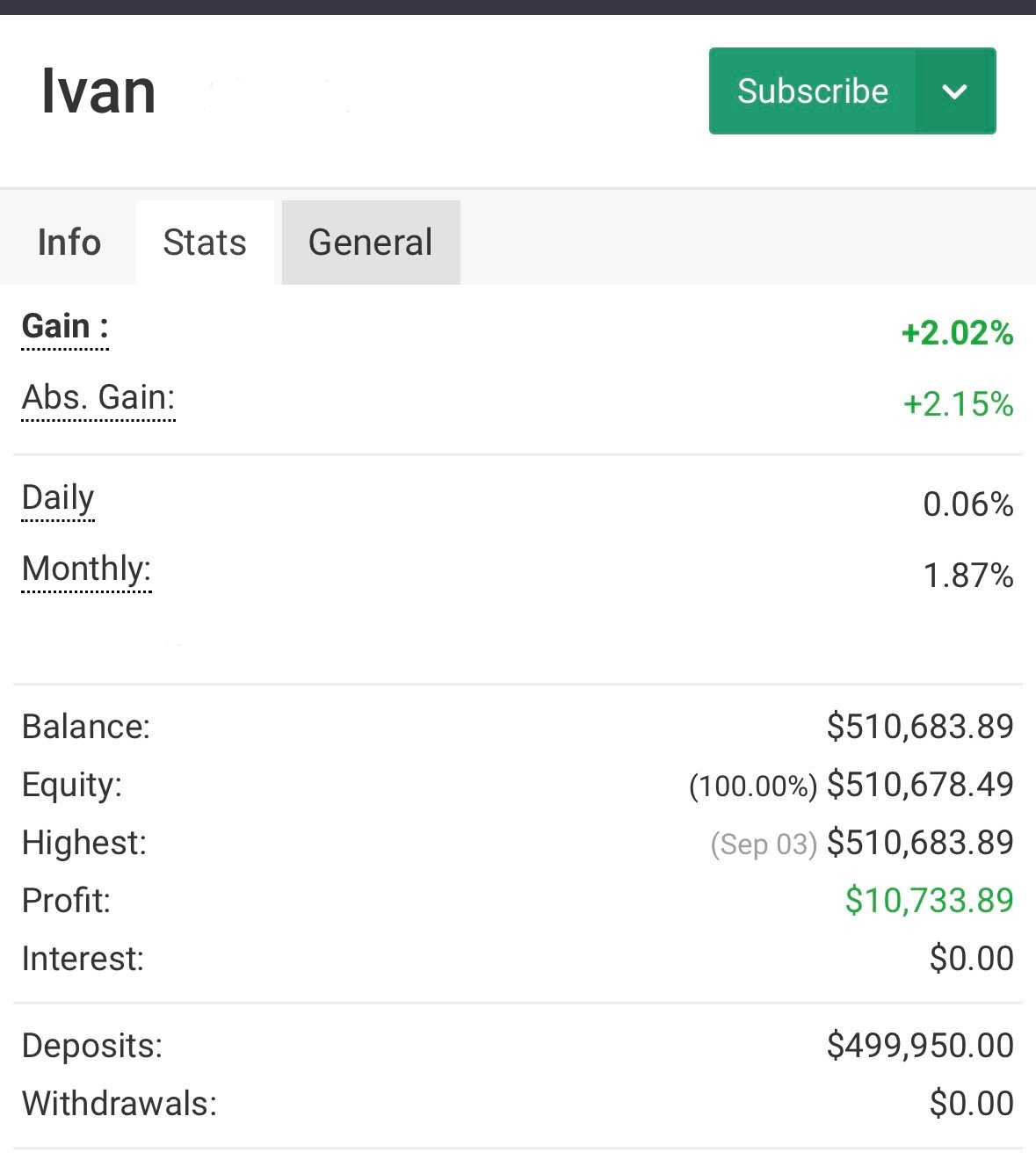Select the Stats tab
Image resolution: width=1036 pixels, height=1167 pixels.
click(205, 243)
